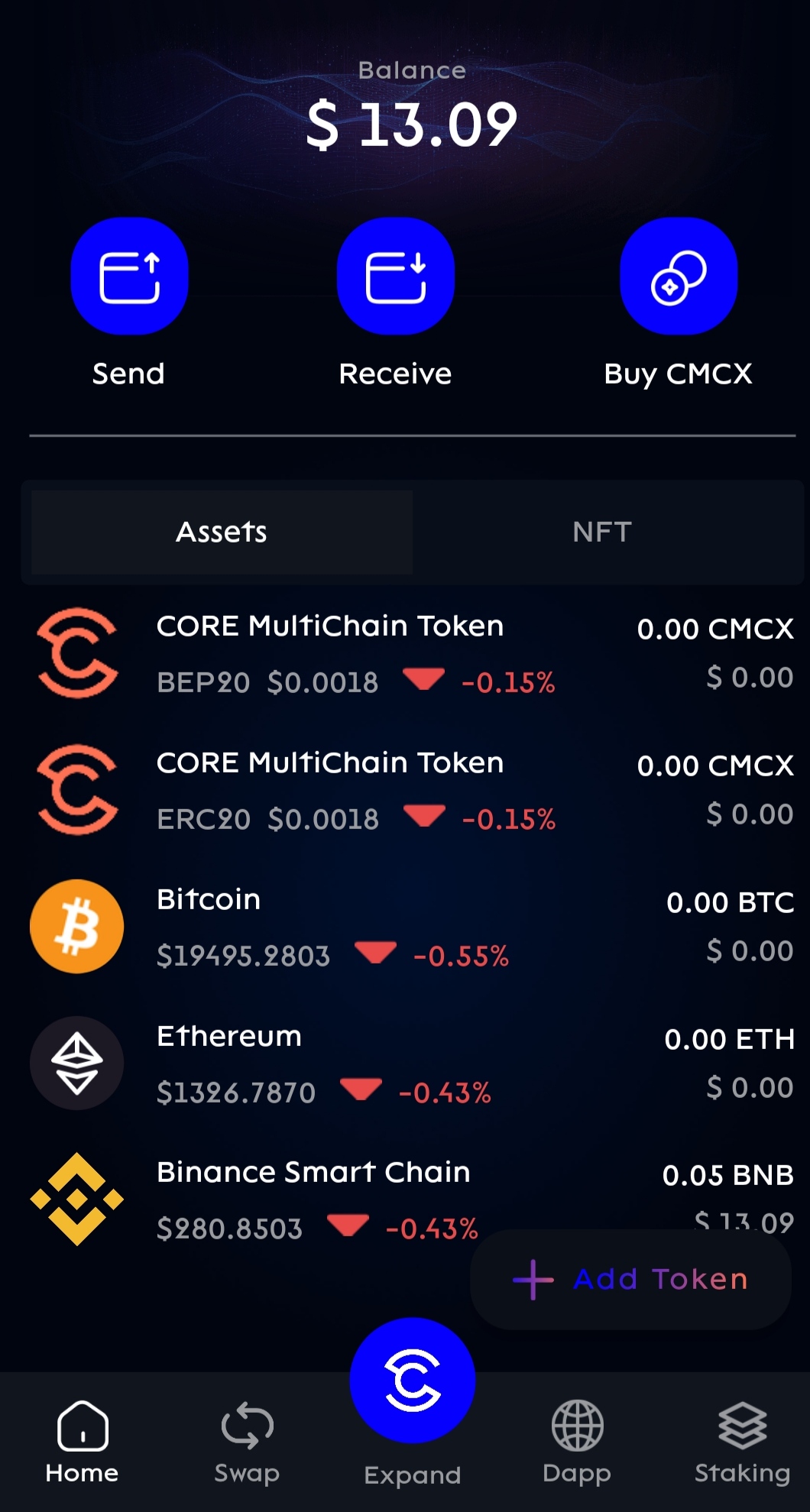View Ethereum asset details
Image resolution: width=810 pixels, height=1512 pixels.
(413, 1064)
